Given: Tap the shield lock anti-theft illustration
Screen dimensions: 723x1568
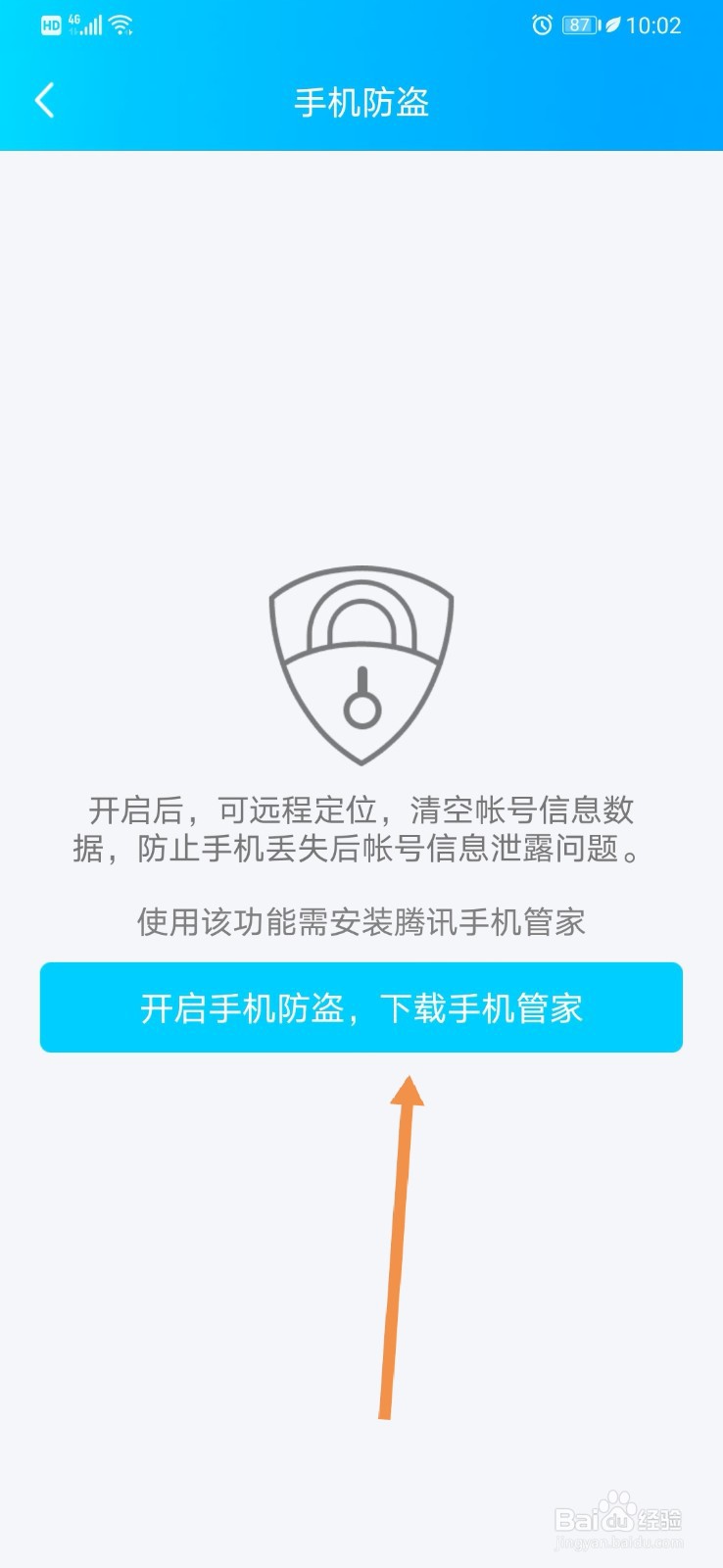Looking at the screenshot, I should [361, 666].
